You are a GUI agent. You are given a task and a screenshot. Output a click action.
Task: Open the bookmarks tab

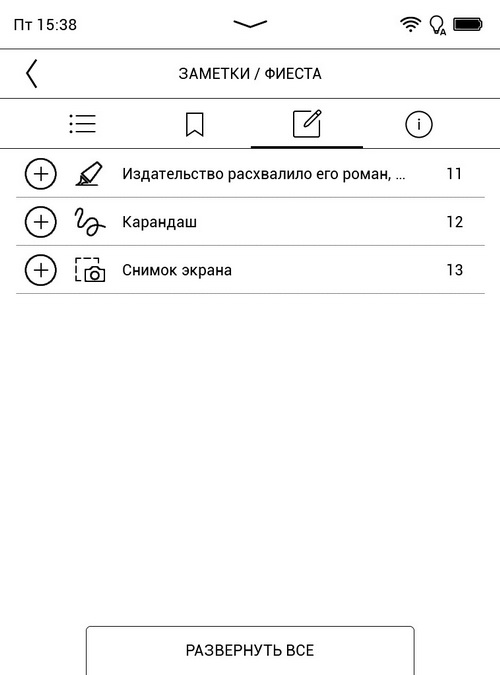(195, 124)
